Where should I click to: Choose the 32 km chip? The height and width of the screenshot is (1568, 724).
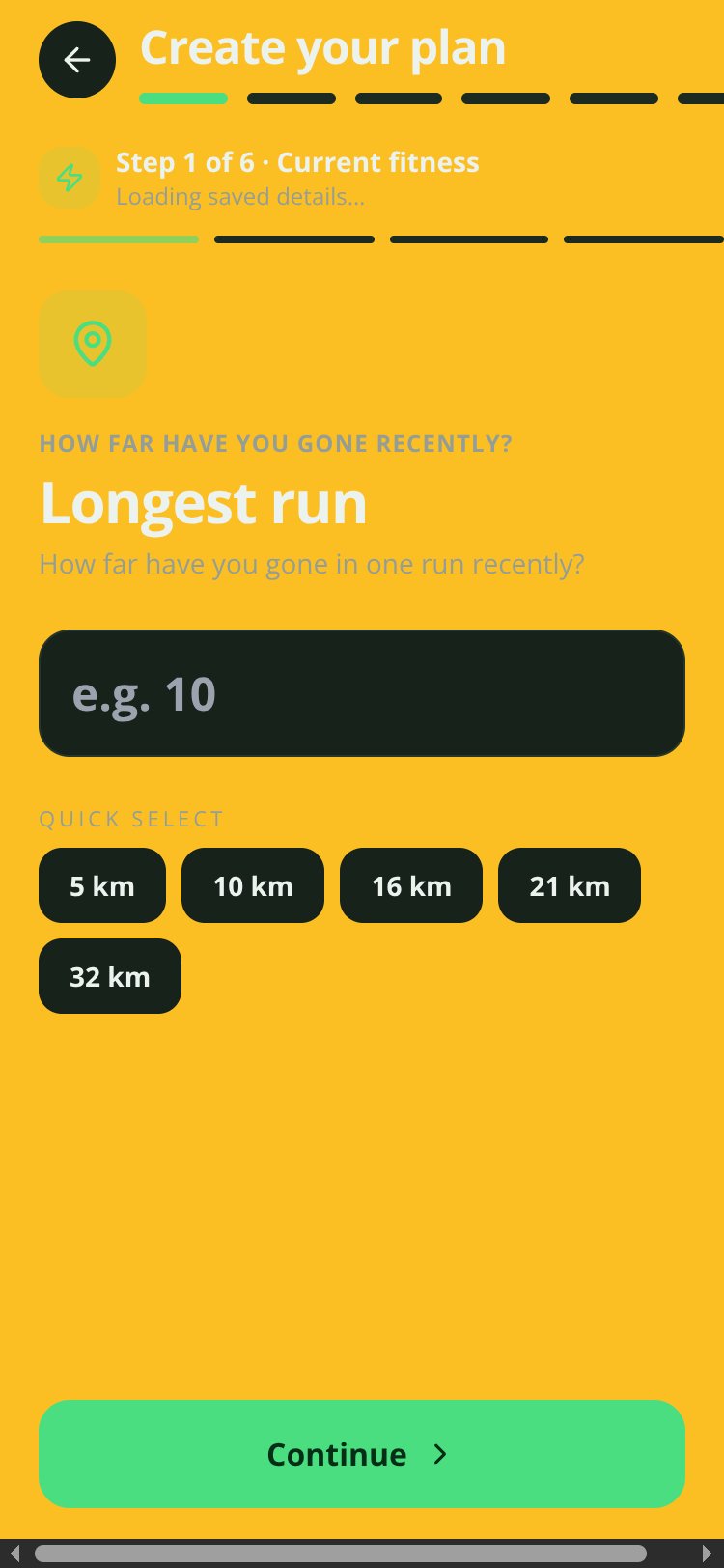point(110,976)
